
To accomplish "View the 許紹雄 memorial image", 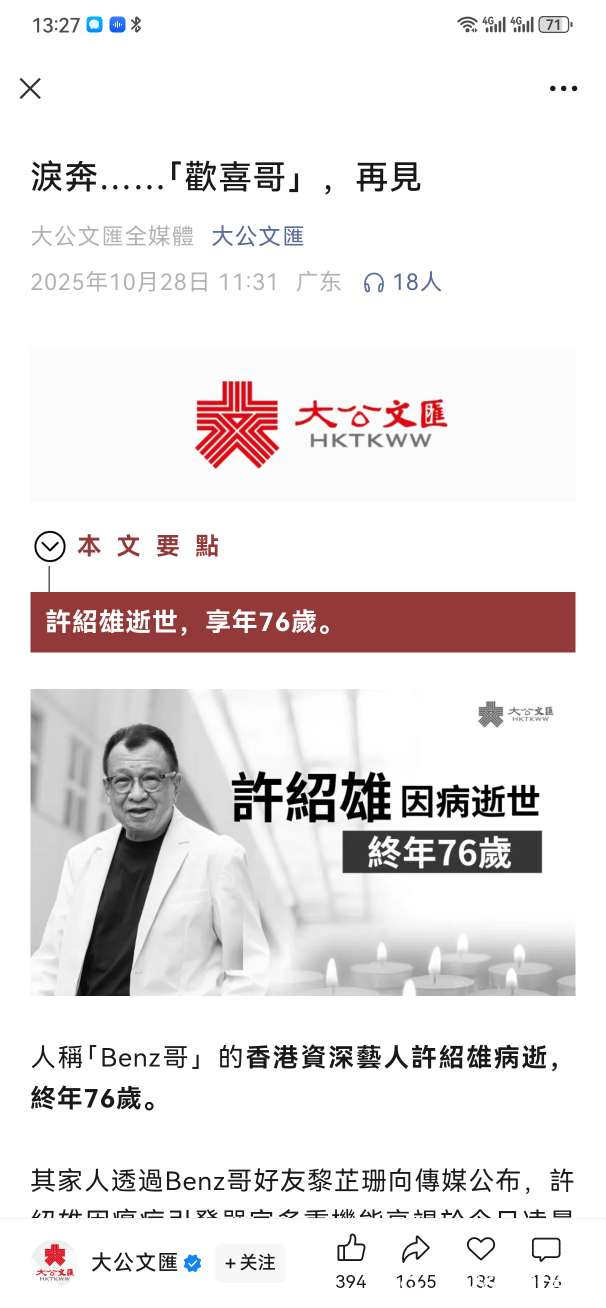I will click(x=302, y=841).
